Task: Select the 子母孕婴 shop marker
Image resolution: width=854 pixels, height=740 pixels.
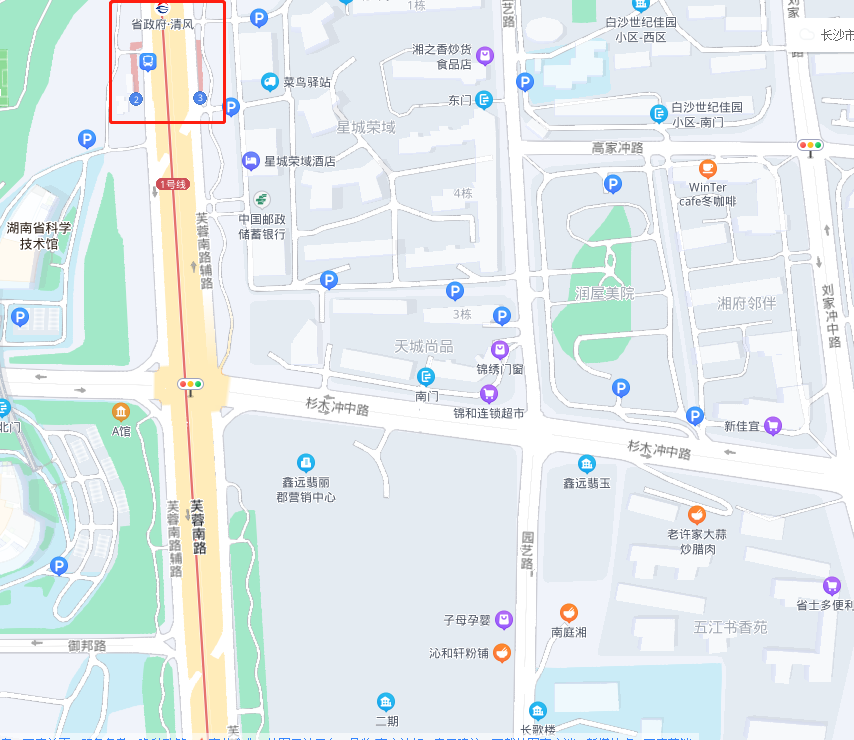Action: click(x=504, y=620)
